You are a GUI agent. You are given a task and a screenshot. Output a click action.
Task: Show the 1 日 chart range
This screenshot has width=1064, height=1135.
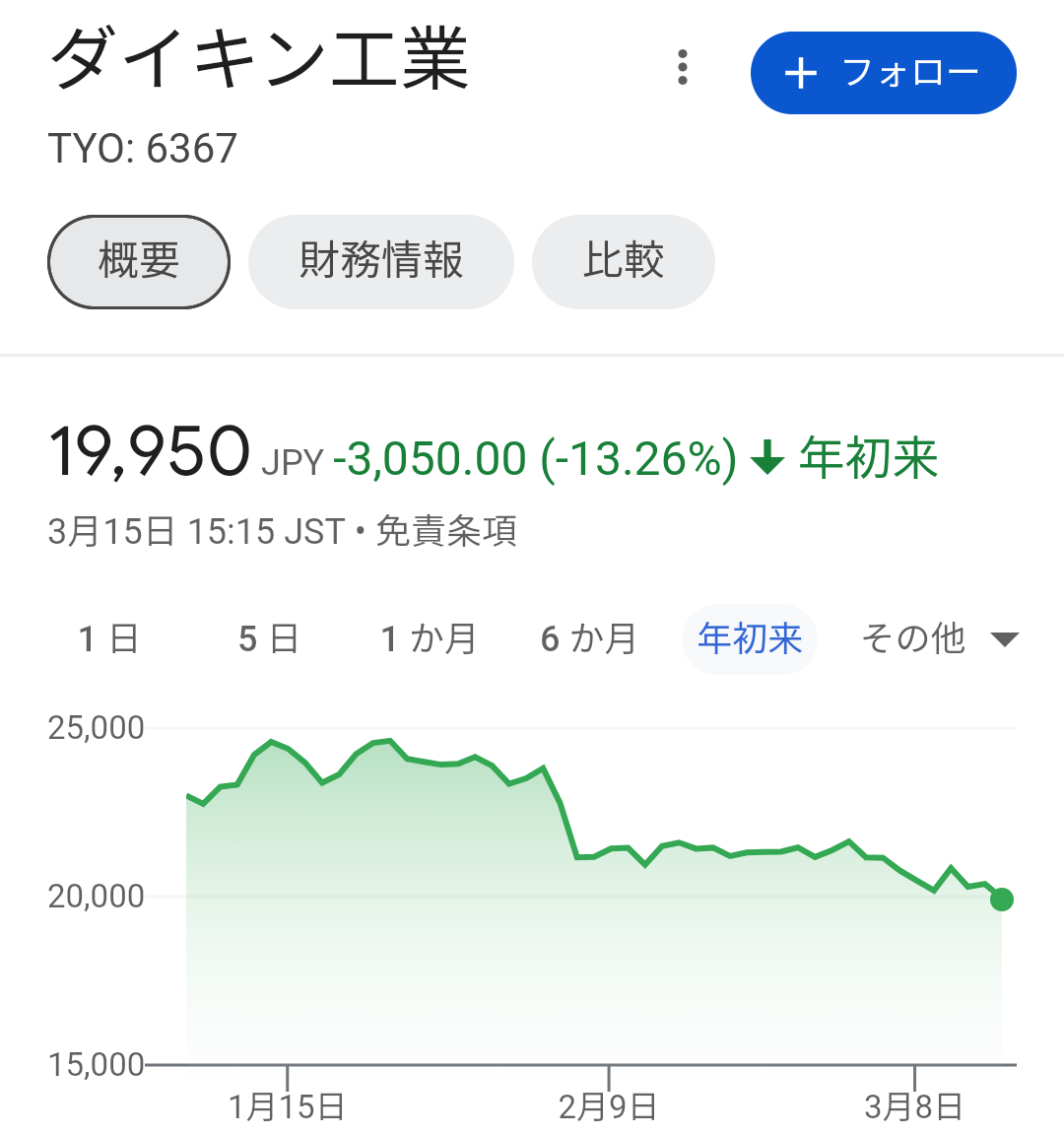coord(107,639)
